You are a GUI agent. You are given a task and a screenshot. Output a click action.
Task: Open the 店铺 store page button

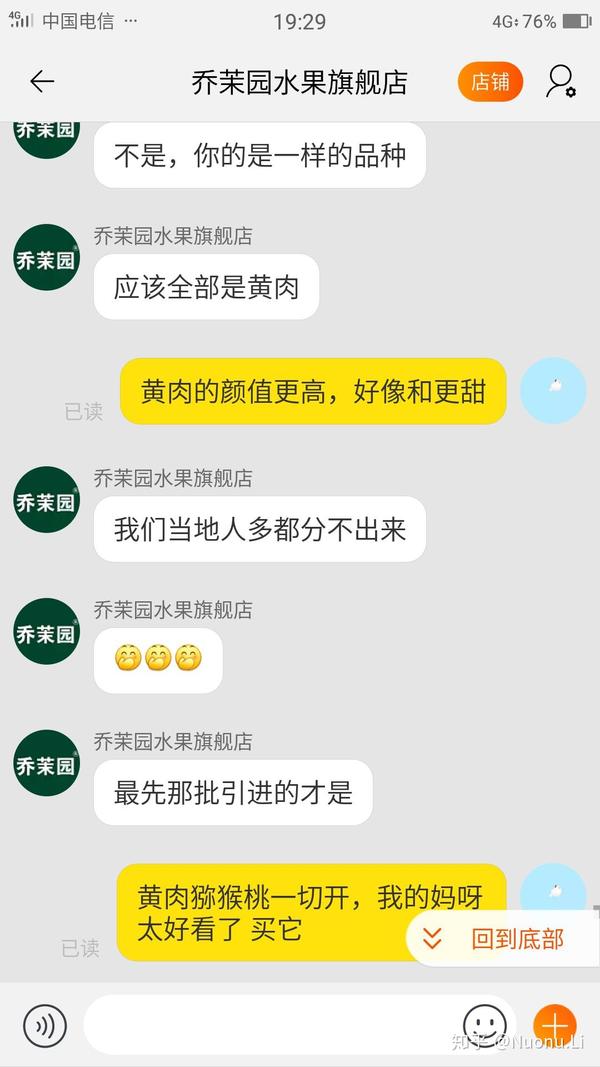490,82
